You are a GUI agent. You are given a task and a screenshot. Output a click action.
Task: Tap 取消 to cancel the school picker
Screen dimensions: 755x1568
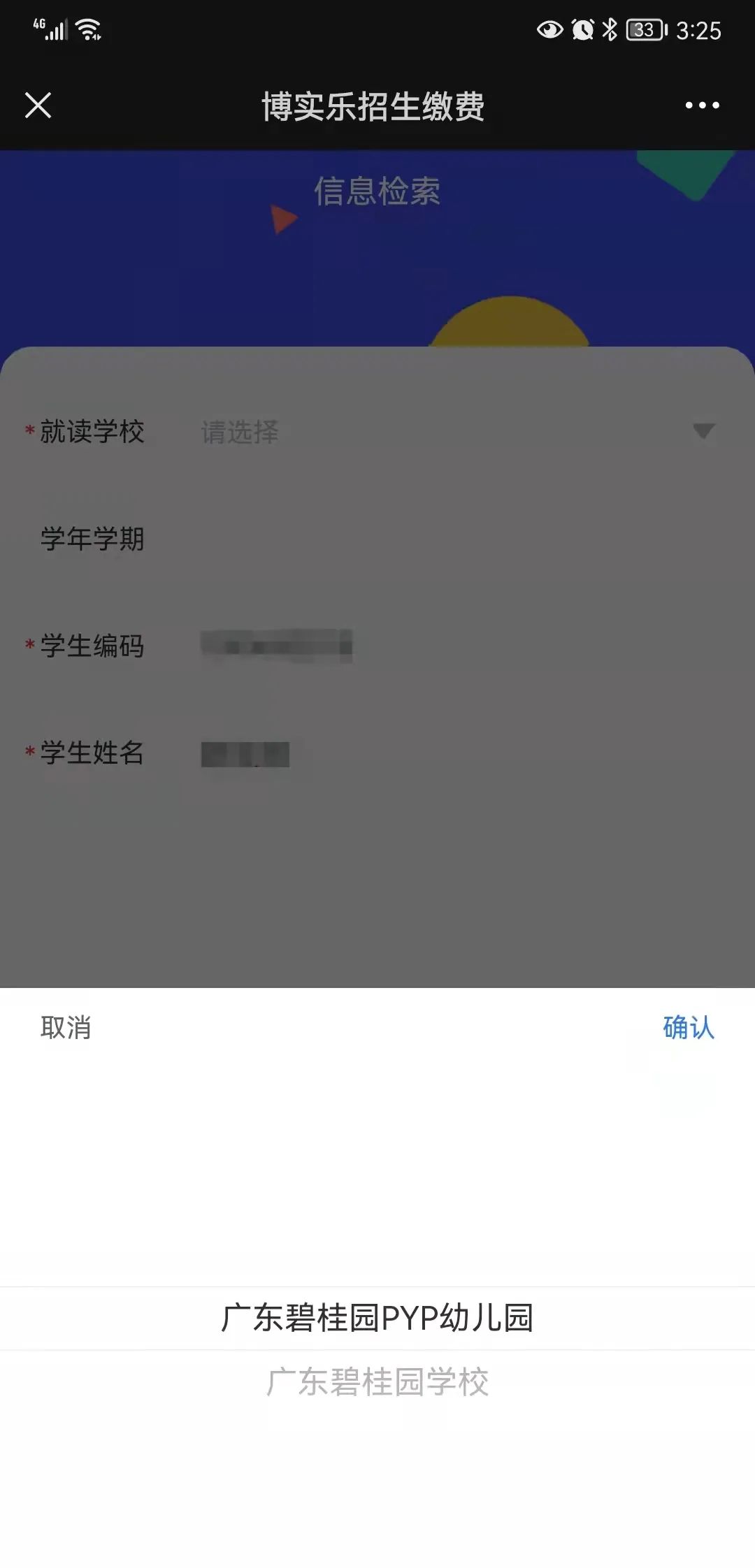(66, 1028)
